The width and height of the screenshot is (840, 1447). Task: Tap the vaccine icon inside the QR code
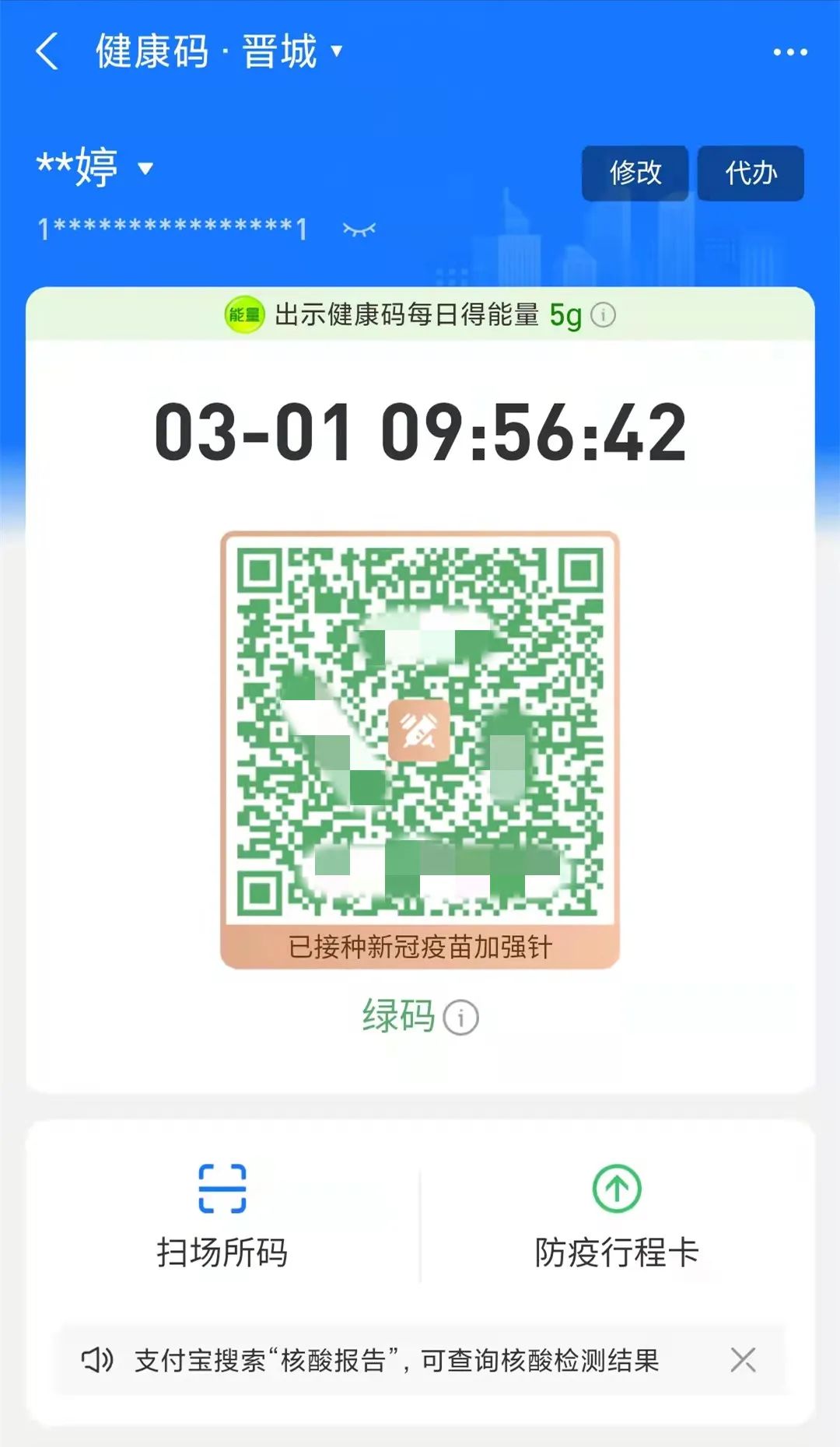pyautogui.click(x=419, y=732)
